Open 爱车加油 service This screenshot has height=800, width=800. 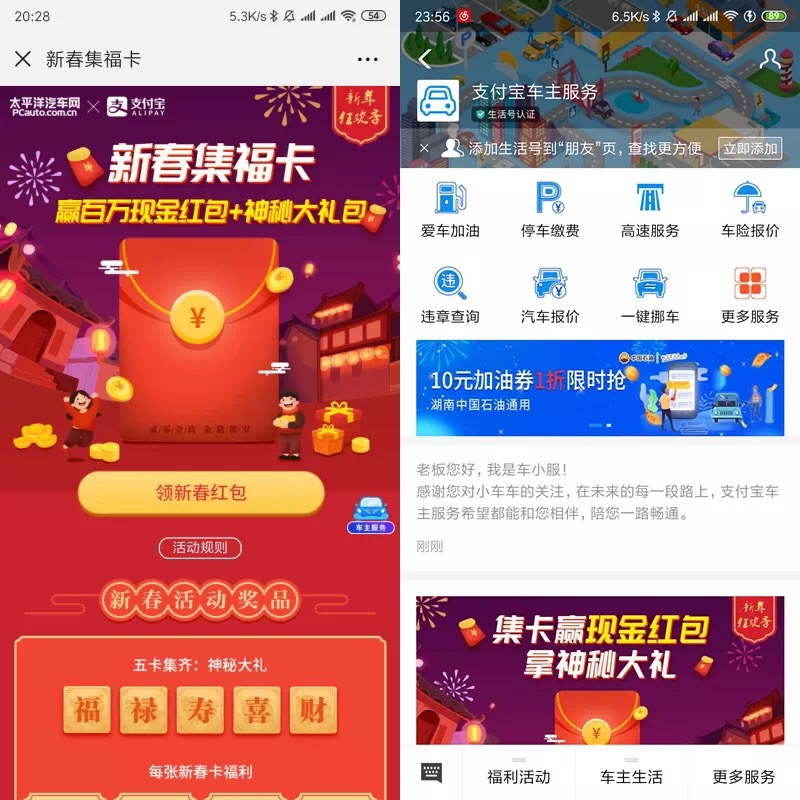(450, 210)
